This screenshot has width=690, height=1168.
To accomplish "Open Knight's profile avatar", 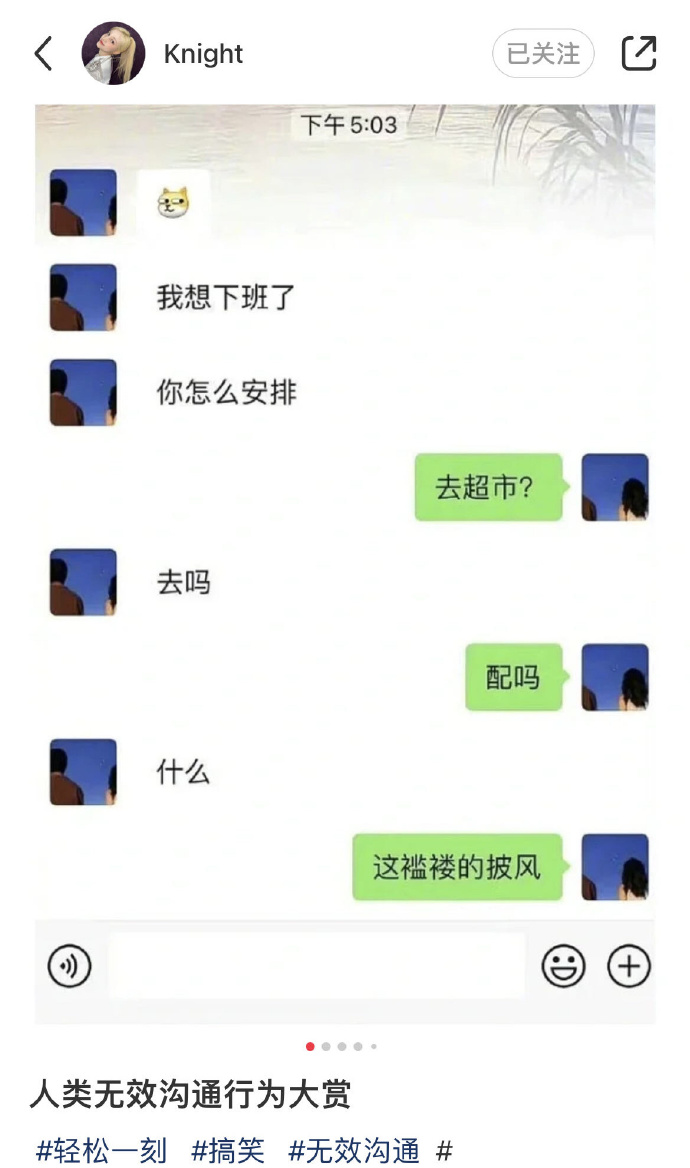I will 113,53.
